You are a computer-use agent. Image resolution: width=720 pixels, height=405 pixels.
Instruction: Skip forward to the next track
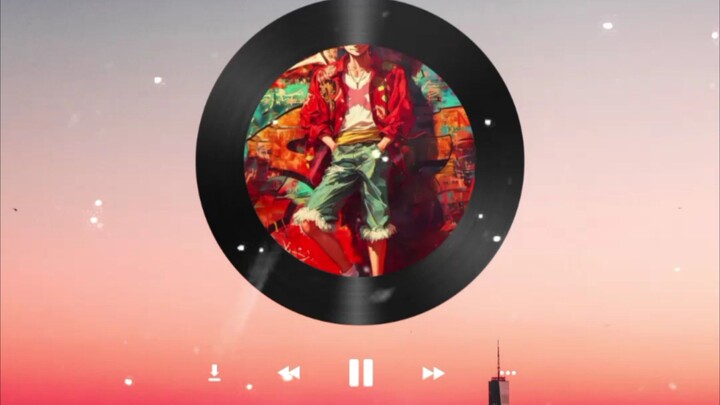click(432, 373)
